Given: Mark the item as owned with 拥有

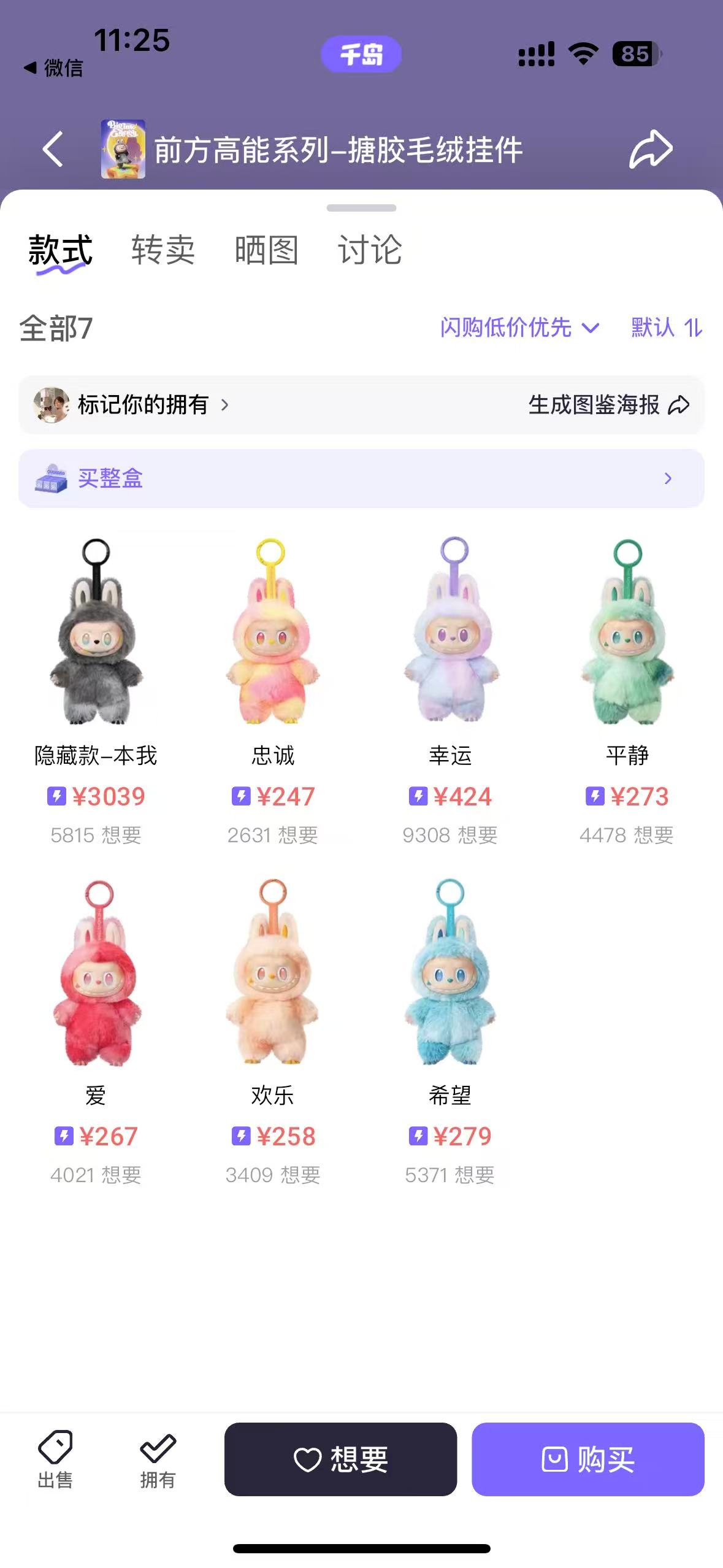Looking at the screenshot, I should (158, 1460).
